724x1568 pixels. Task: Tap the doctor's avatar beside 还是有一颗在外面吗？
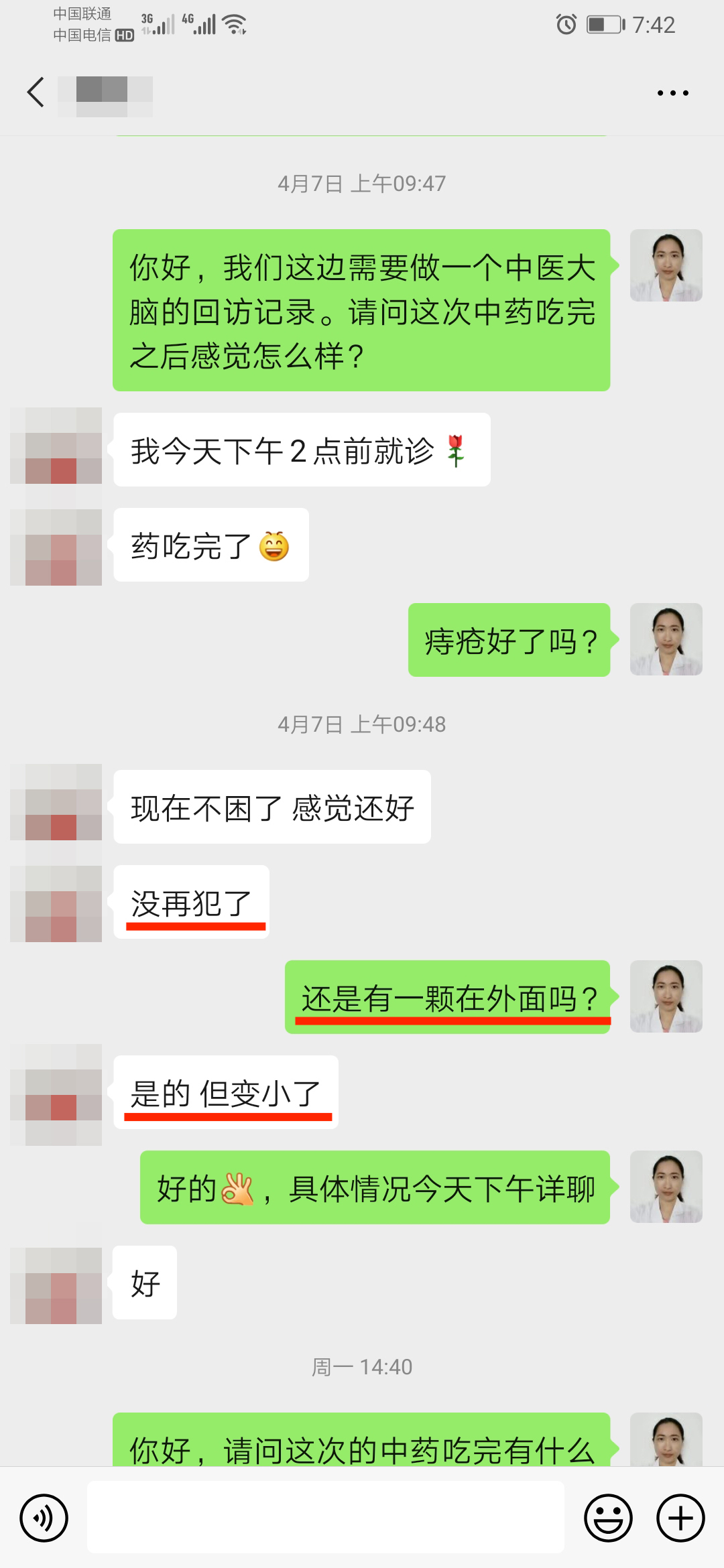pos(666,996)
